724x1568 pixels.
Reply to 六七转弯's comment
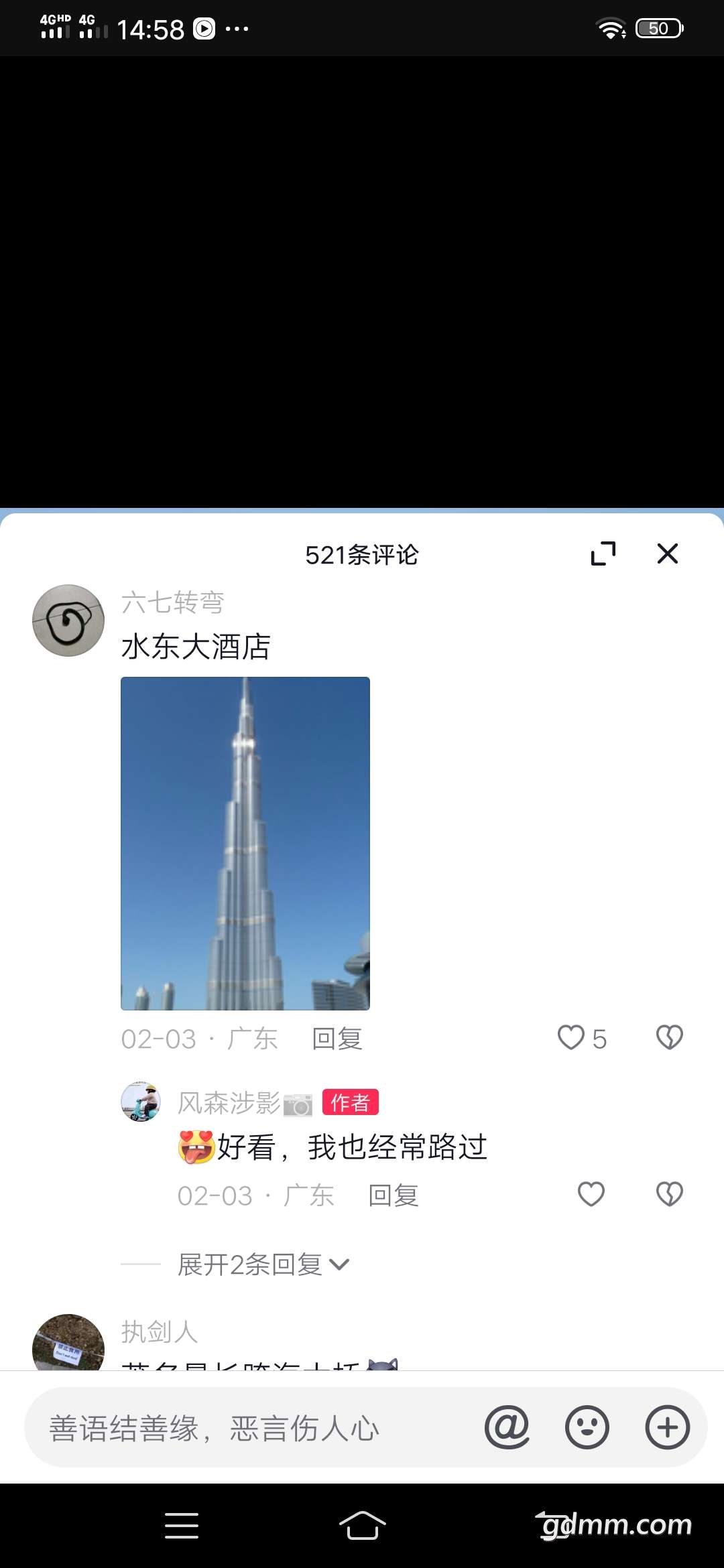pyautogui.click(x=337, y=1039)
